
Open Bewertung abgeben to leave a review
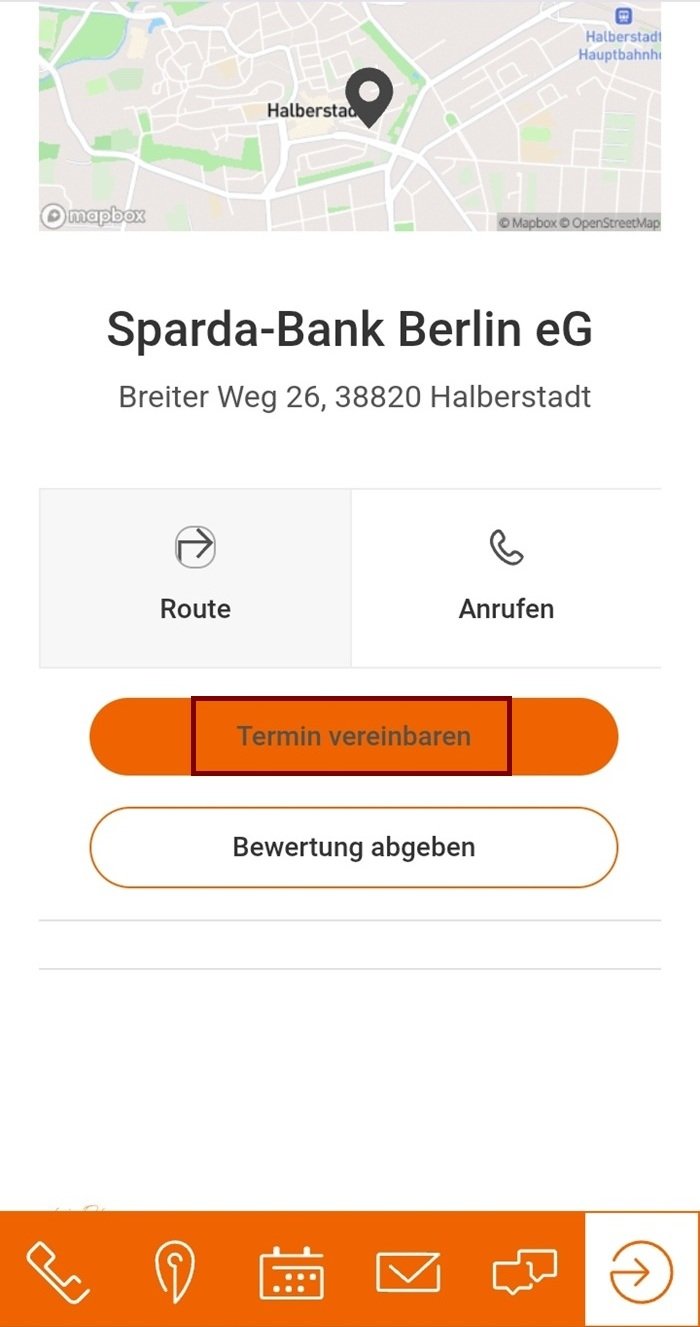(353, 848)
